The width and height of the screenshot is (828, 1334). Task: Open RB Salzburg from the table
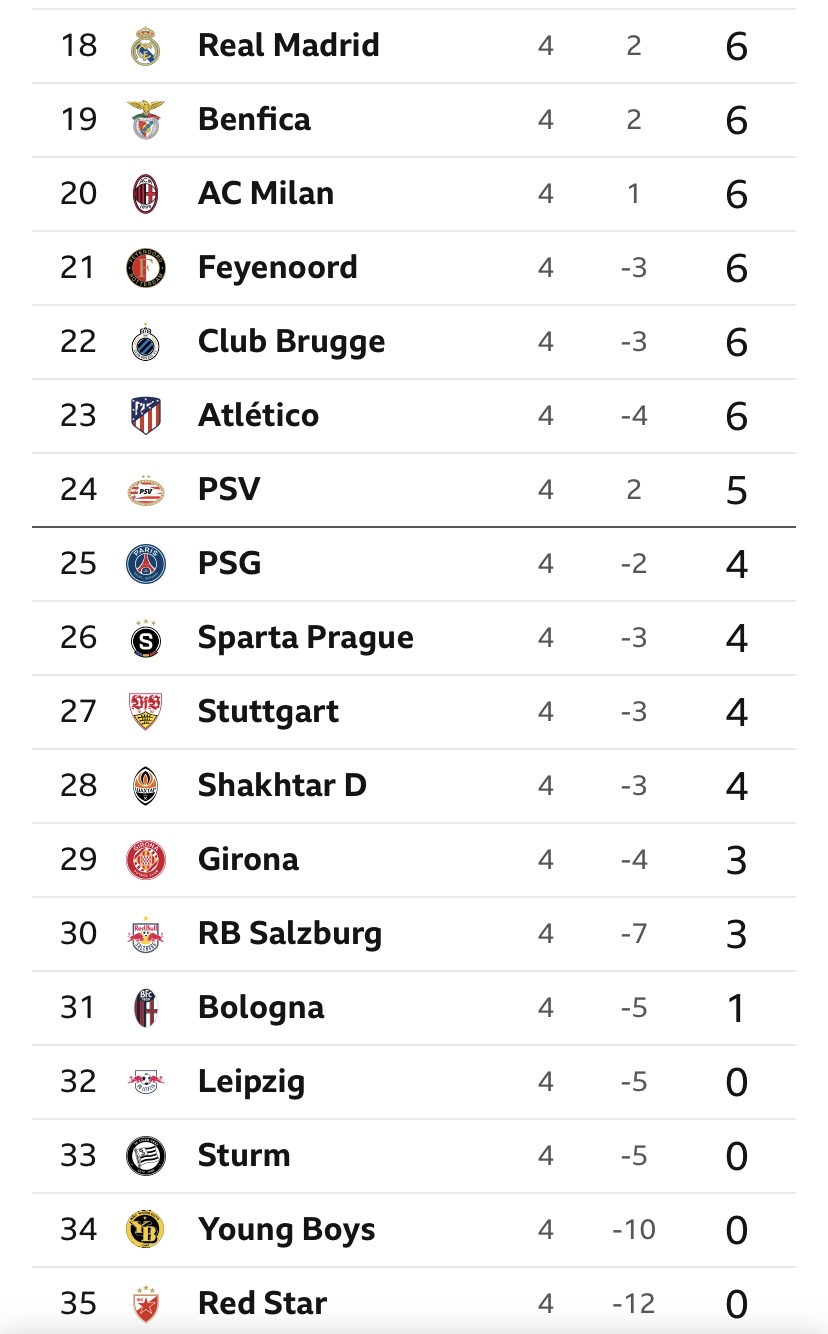[x=290, y=933]
